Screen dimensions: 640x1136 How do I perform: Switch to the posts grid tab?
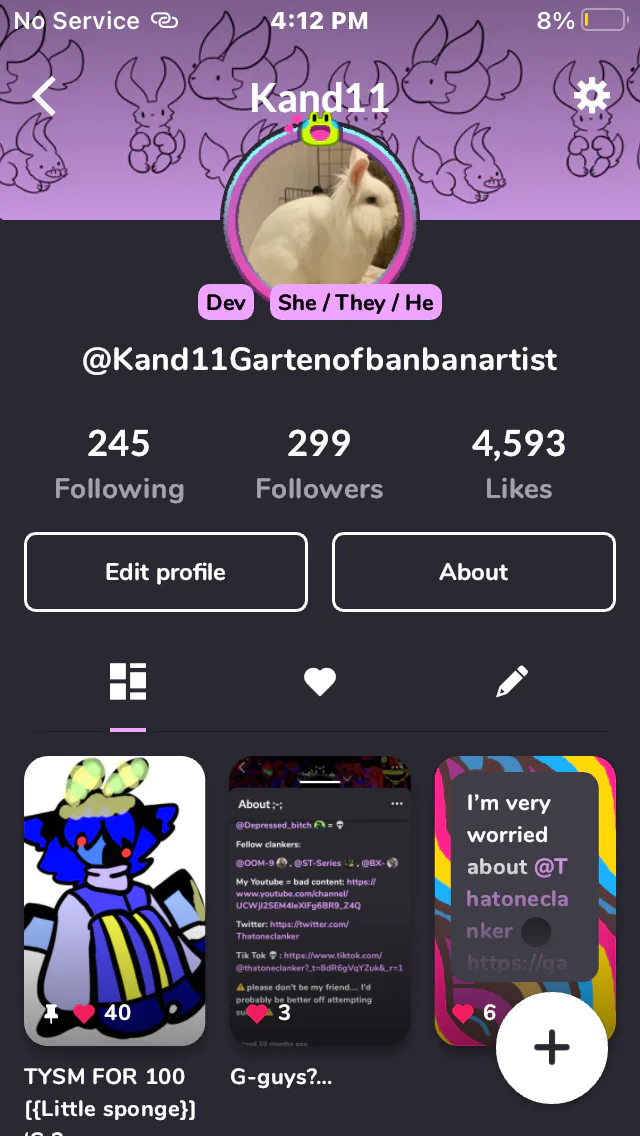pyautogui.click(x=128, y=681)
